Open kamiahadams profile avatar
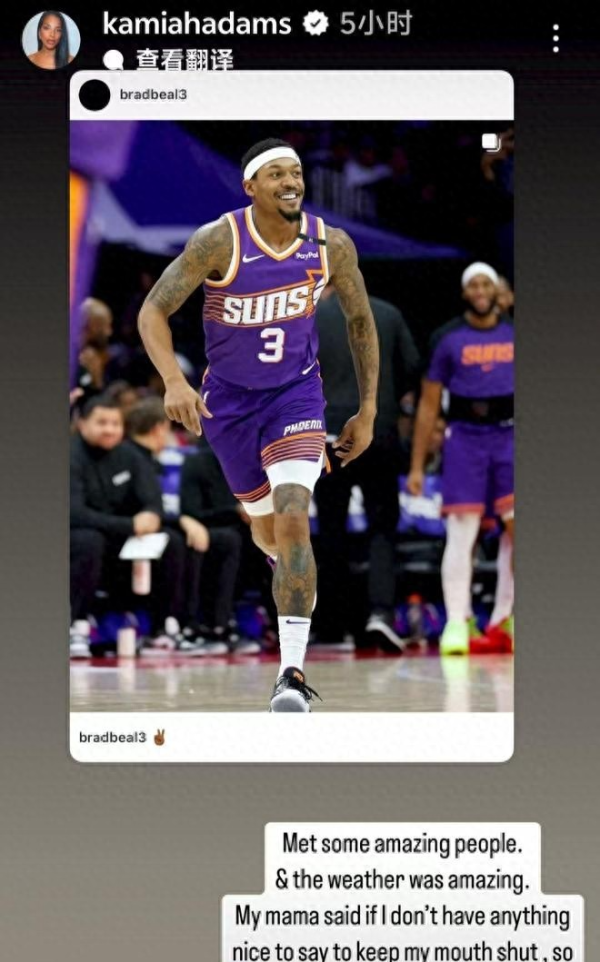Viewport: 600px width, 962px height. [x=50, y=39]
